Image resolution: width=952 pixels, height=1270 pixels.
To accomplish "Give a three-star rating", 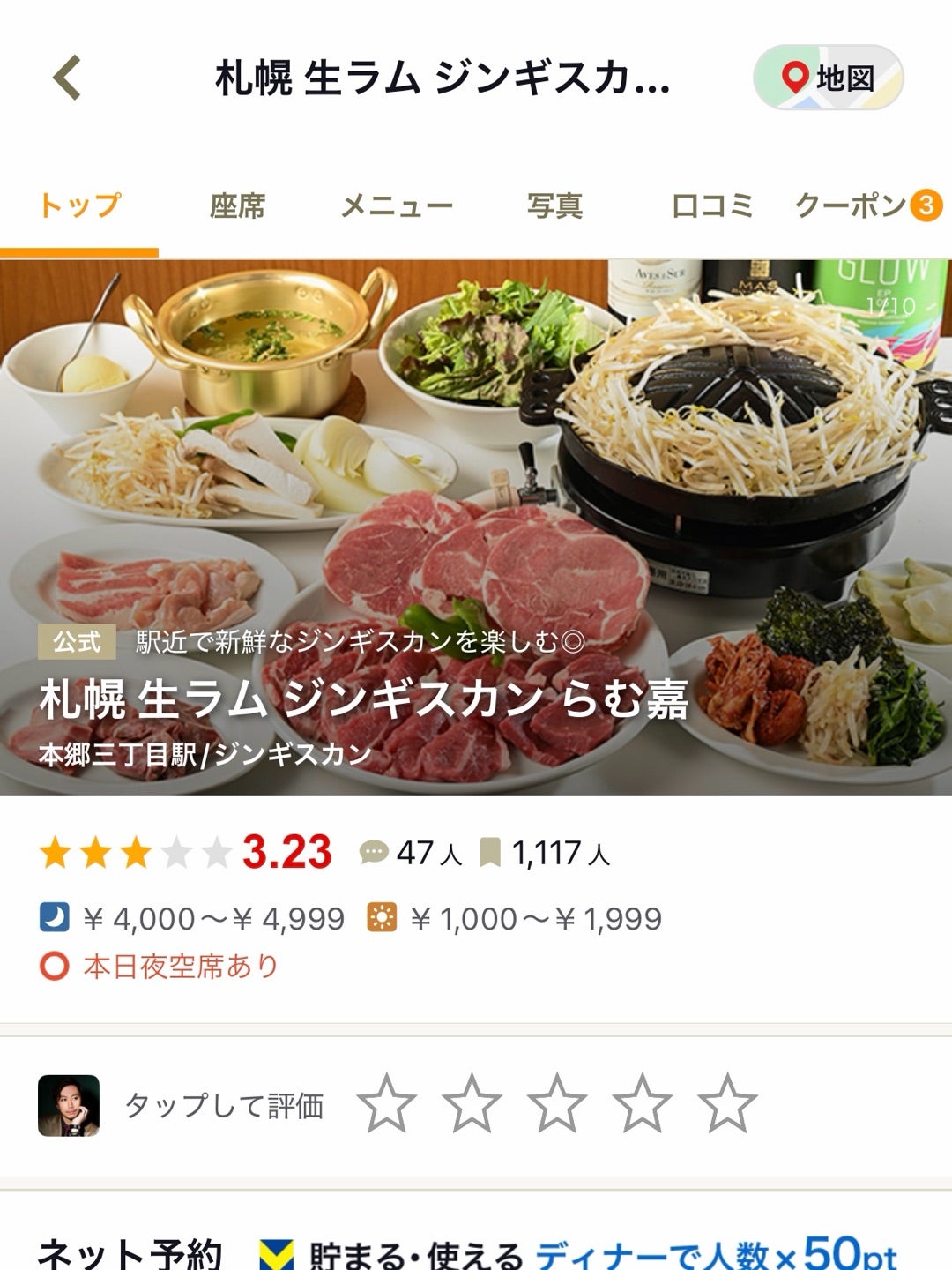I will [x=557, y=1103].
